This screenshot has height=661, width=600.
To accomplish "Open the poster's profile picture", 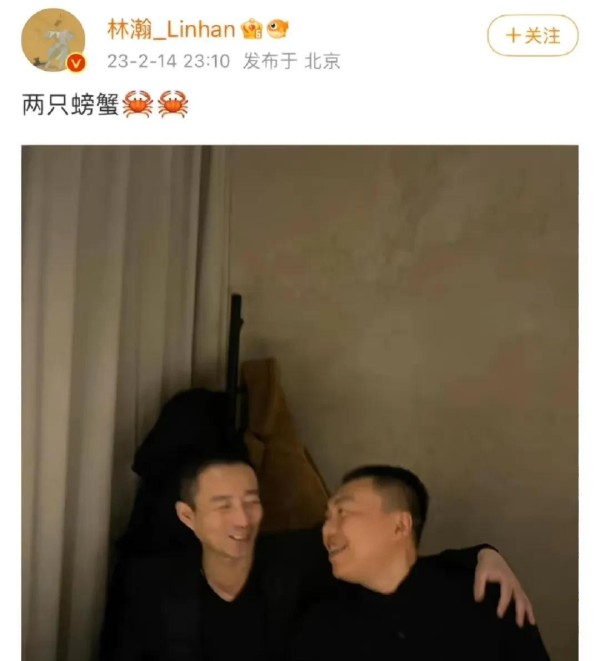I will click(52, 40).
